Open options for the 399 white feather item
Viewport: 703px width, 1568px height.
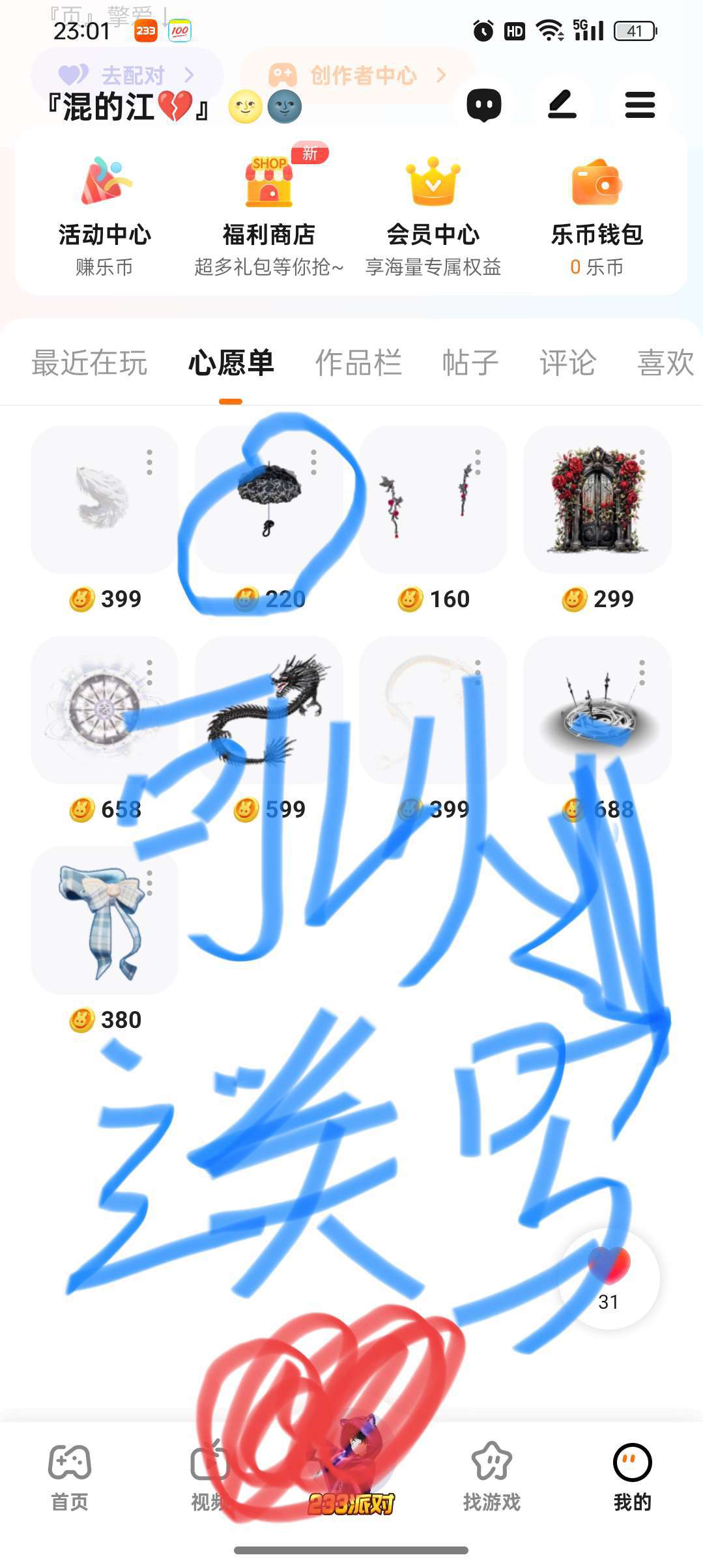click(150, 462)
